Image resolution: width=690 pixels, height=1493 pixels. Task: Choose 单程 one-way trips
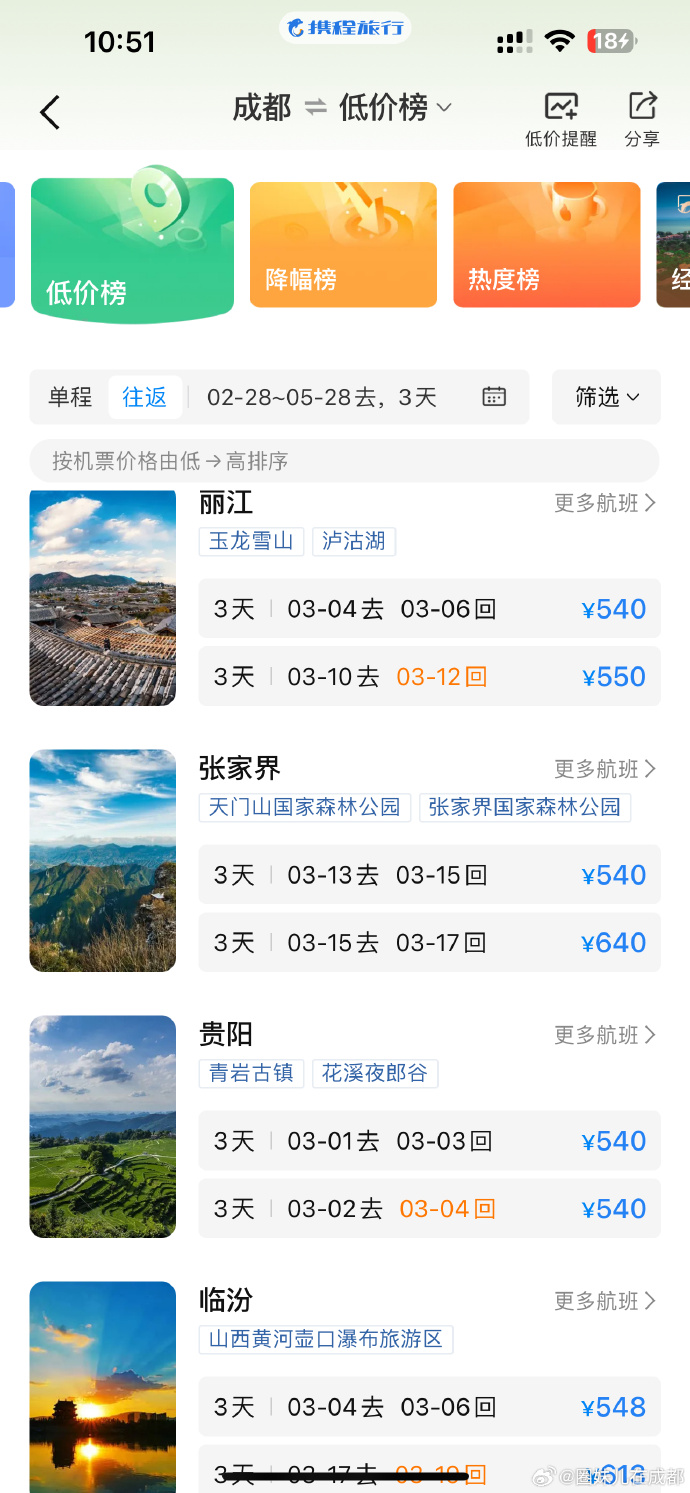70,397
